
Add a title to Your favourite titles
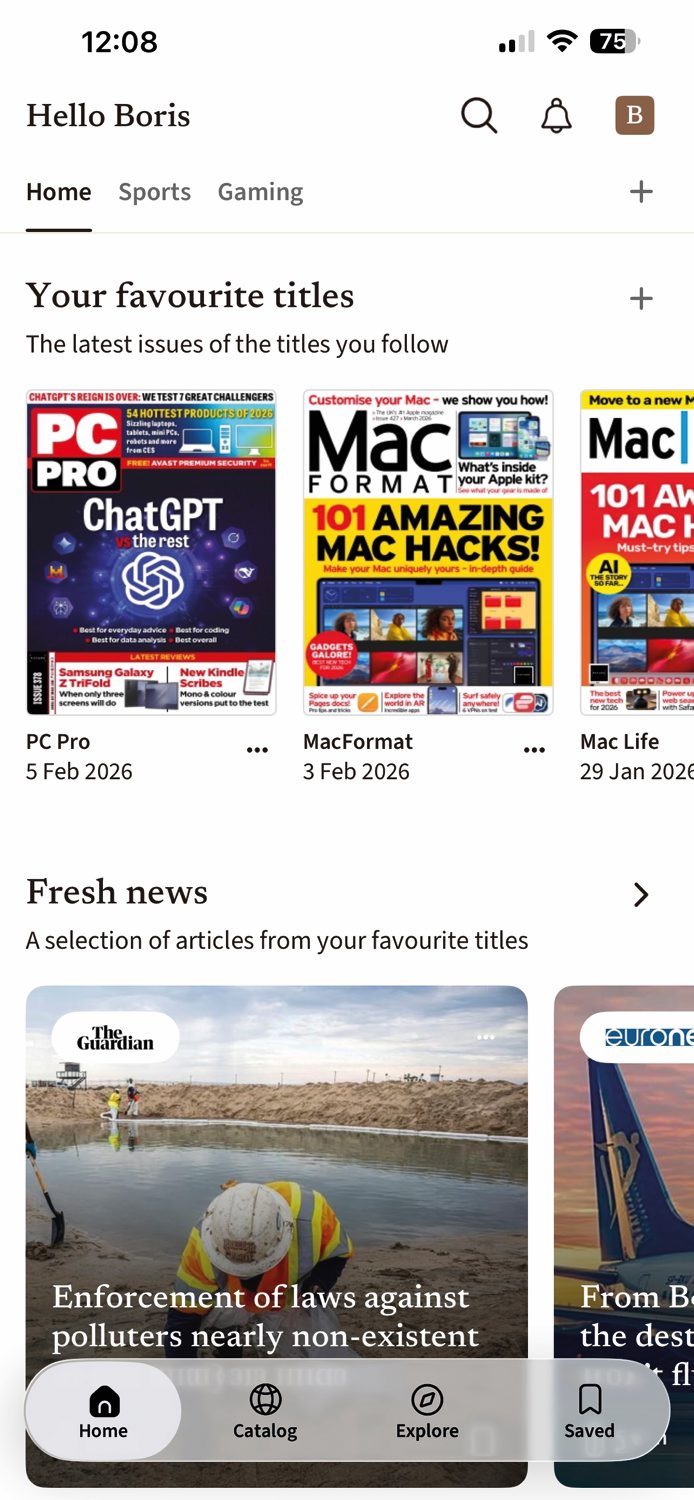tap(641, 298)
